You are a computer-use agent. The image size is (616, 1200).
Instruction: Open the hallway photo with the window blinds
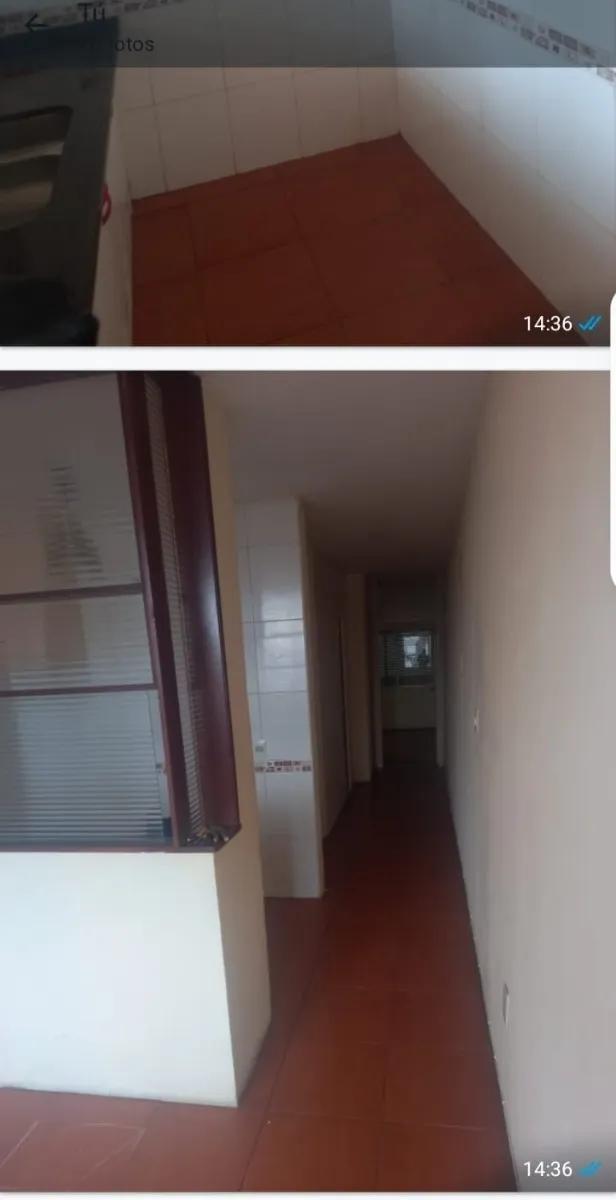(306, 781)
